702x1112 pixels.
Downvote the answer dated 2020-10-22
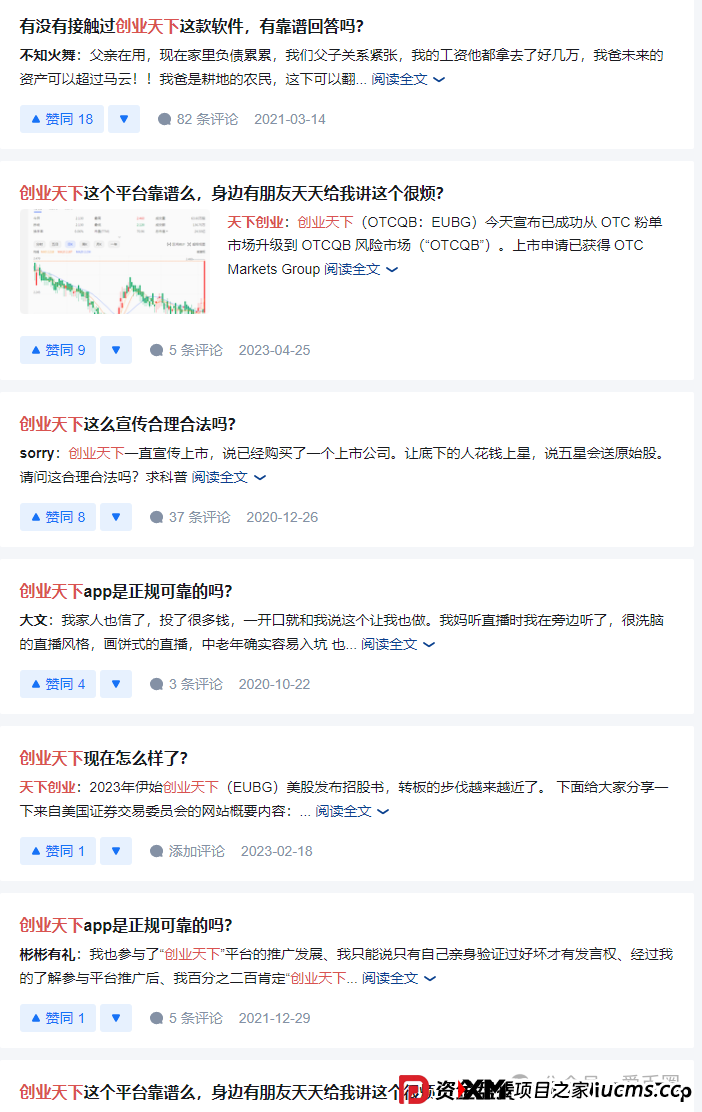[x=116, y=684]
